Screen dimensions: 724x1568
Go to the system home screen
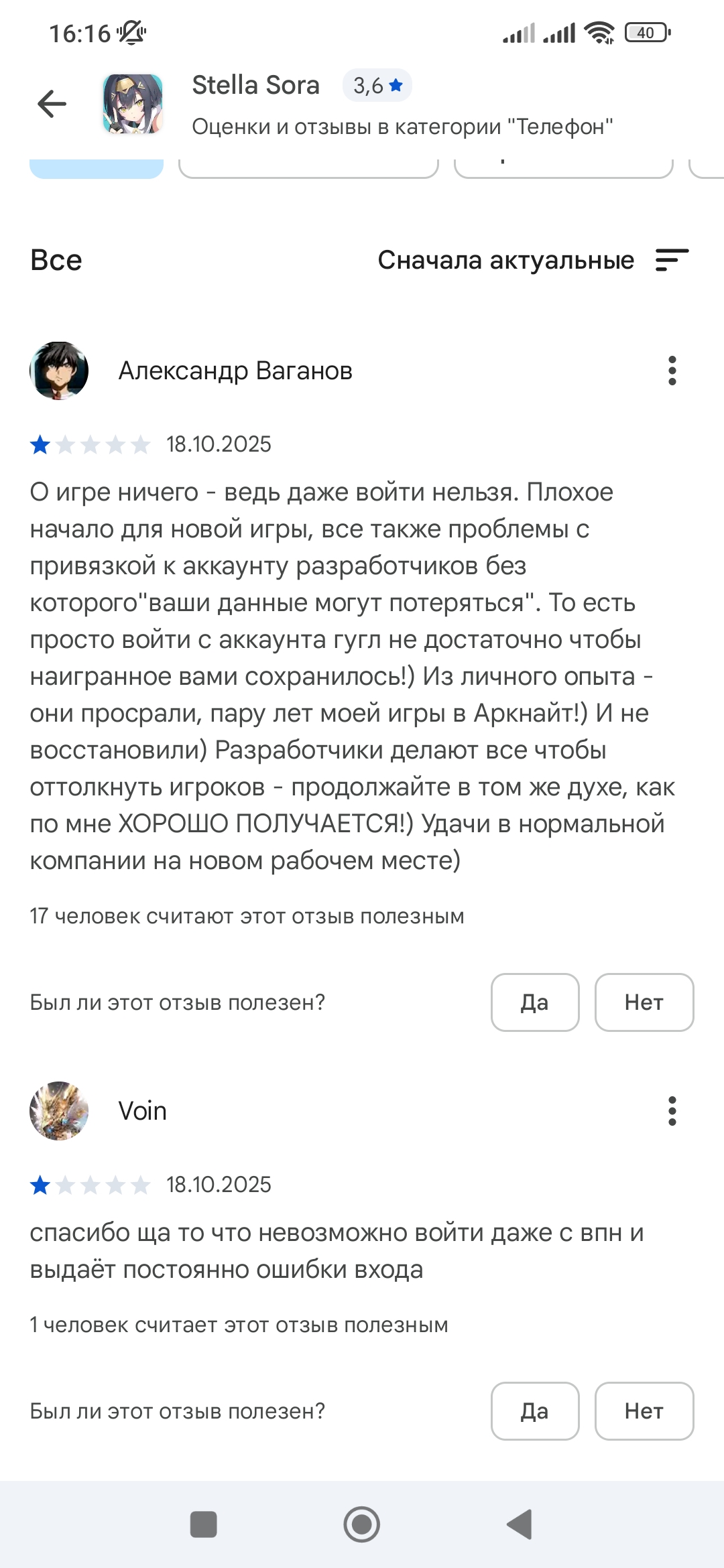362,1525
